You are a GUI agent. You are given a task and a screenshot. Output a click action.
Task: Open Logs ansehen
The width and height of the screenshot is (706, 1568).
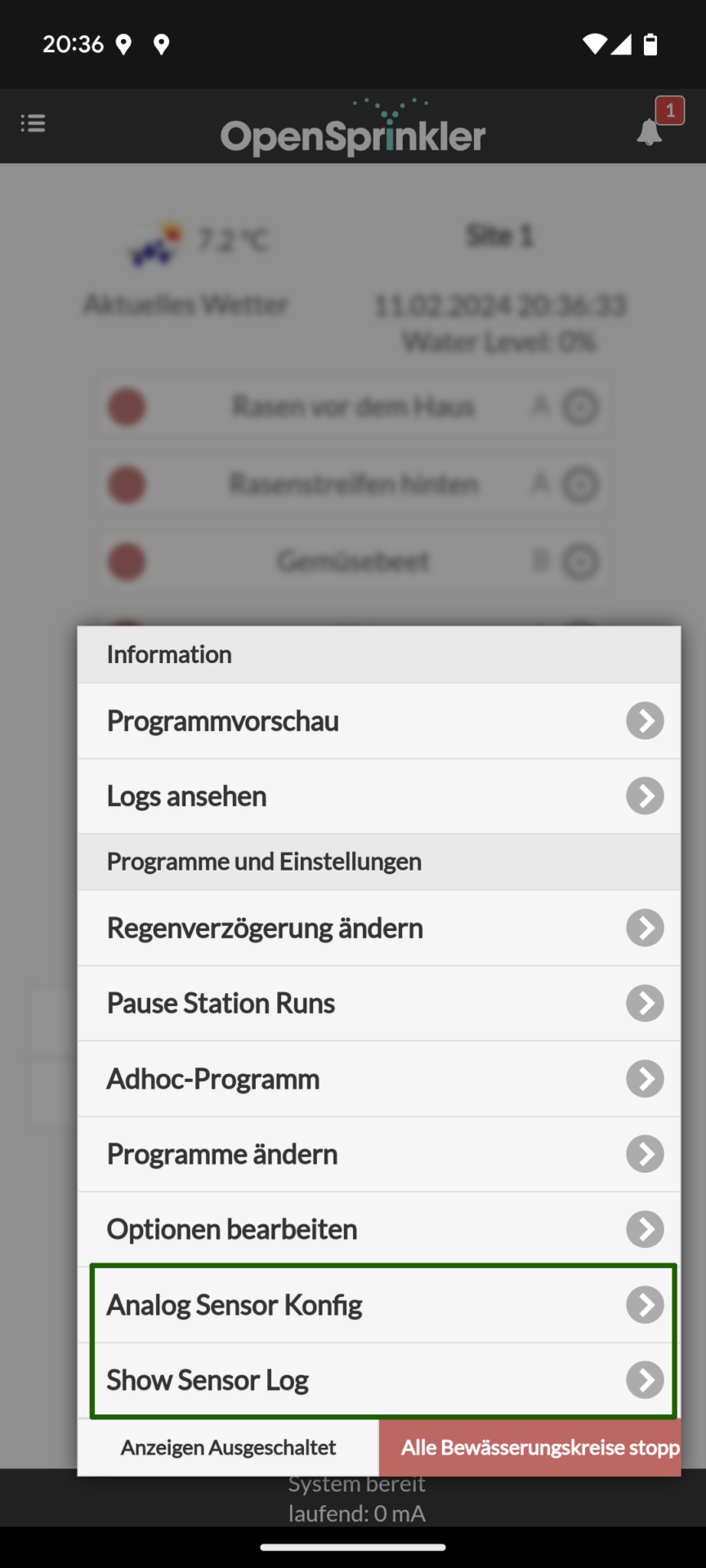[x=379, y=796]
